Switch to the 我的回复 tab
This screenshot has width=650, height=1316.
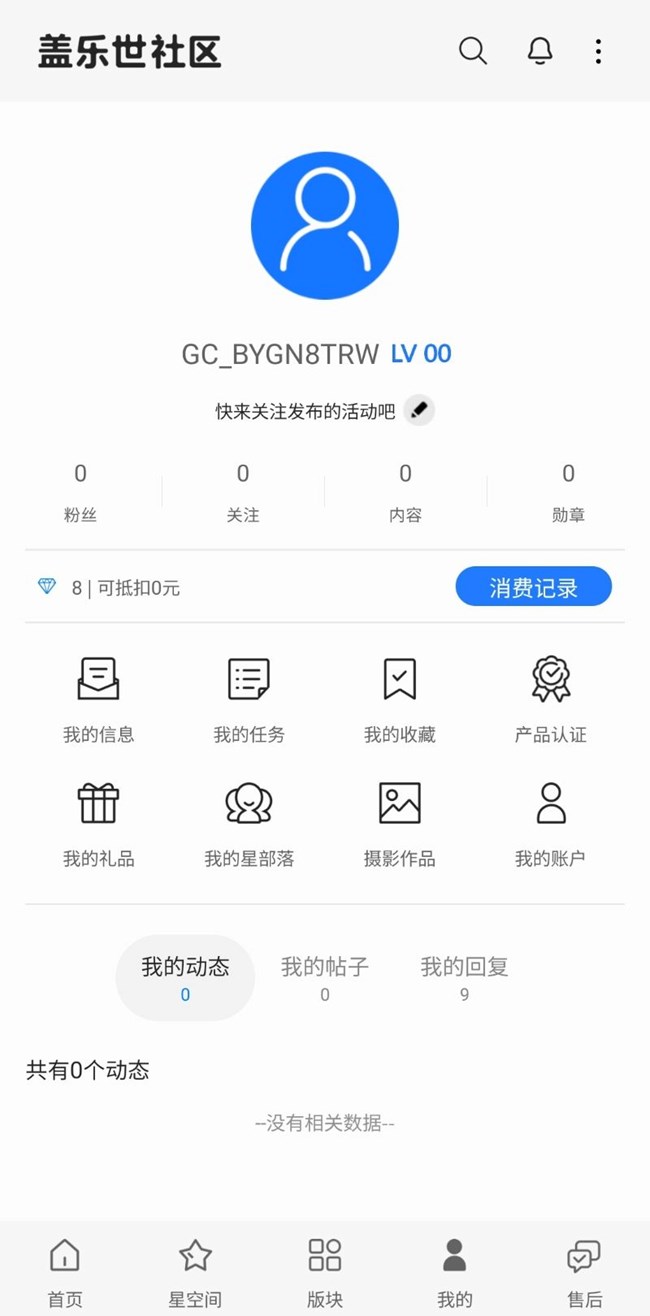pos(464,977)
